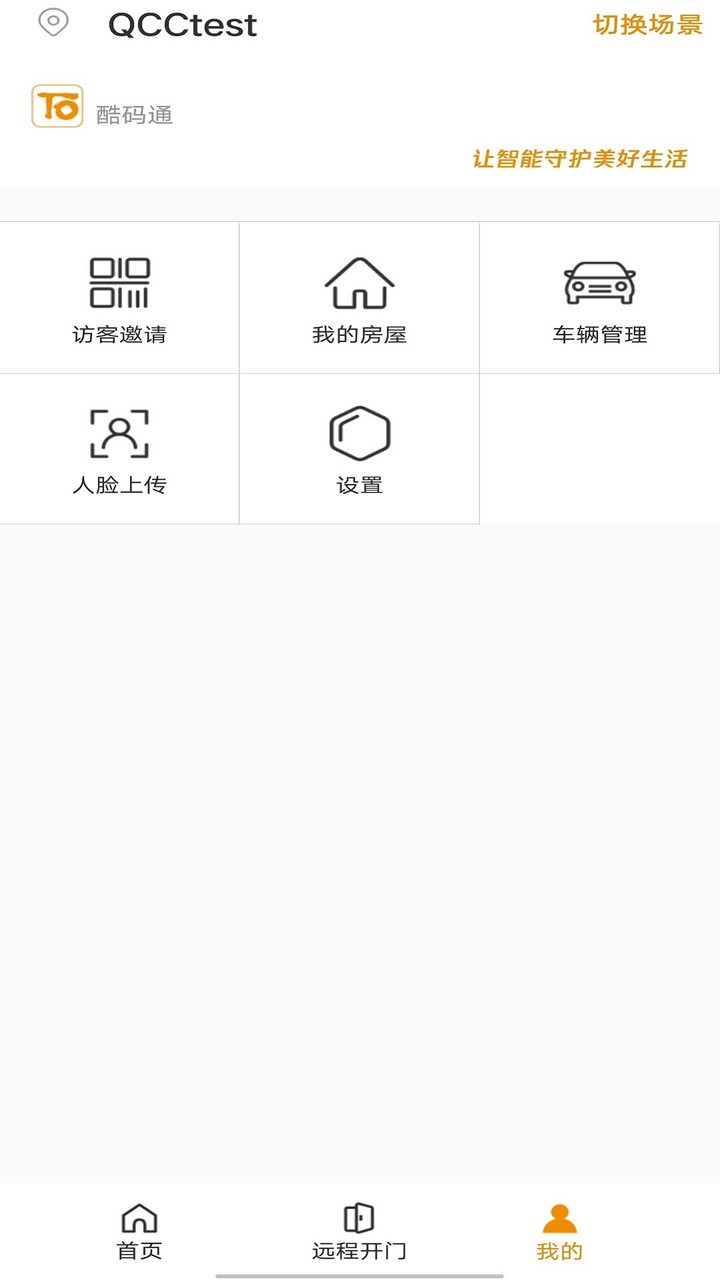This screenshot has width=720, height=1280.
Task: Switch to the 首页 home tab
Action: 139,1232
